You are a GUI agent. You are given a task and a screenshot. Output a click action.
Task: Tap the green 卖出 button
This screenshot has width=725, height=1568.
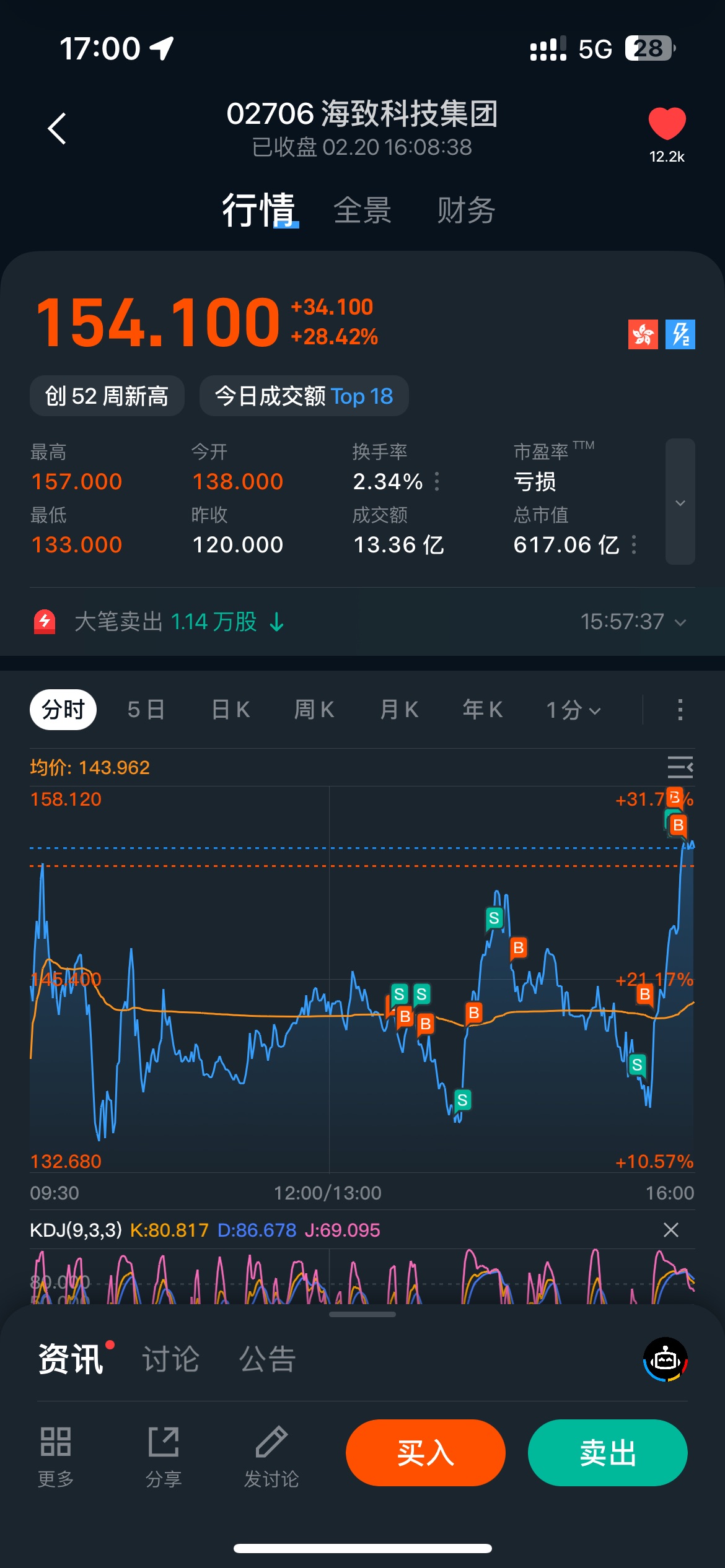point(607,1453)
